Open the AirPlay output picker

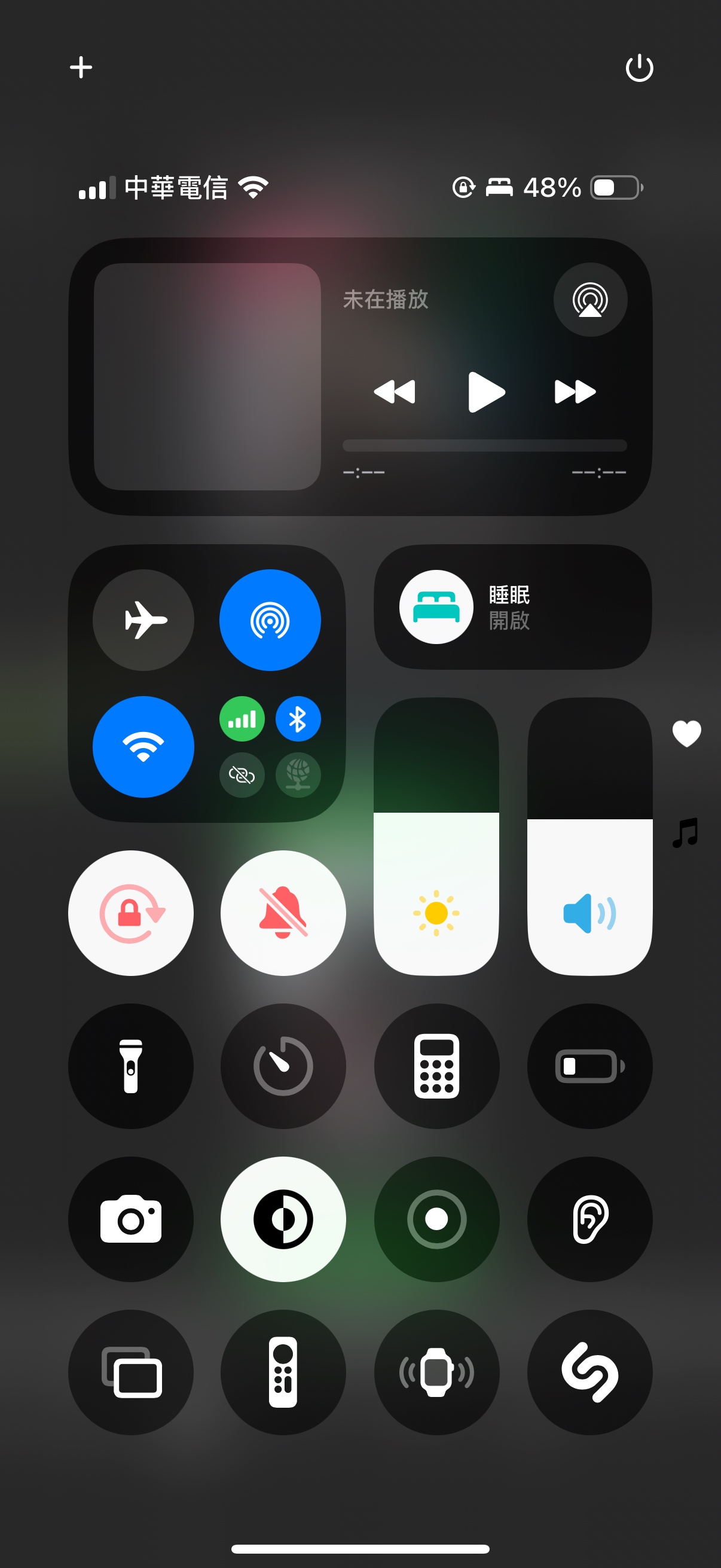coord(589,300)
